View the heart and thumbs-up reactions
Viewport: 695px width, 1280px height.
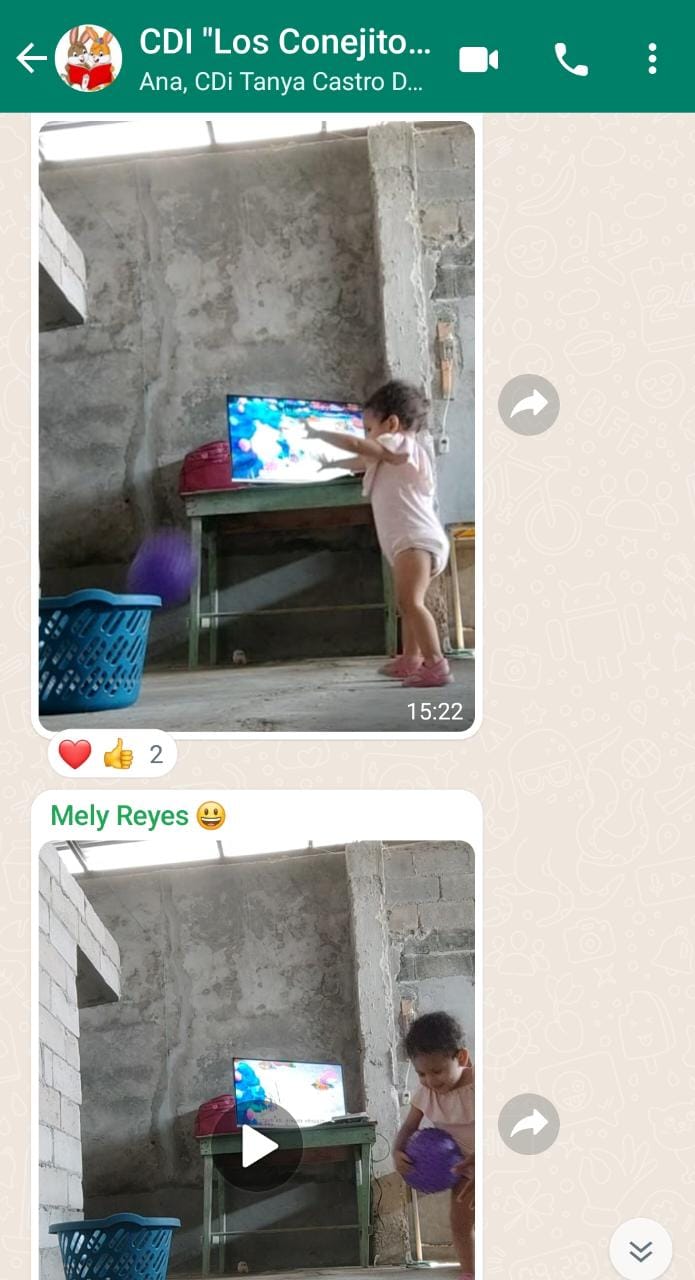point(112,754)
